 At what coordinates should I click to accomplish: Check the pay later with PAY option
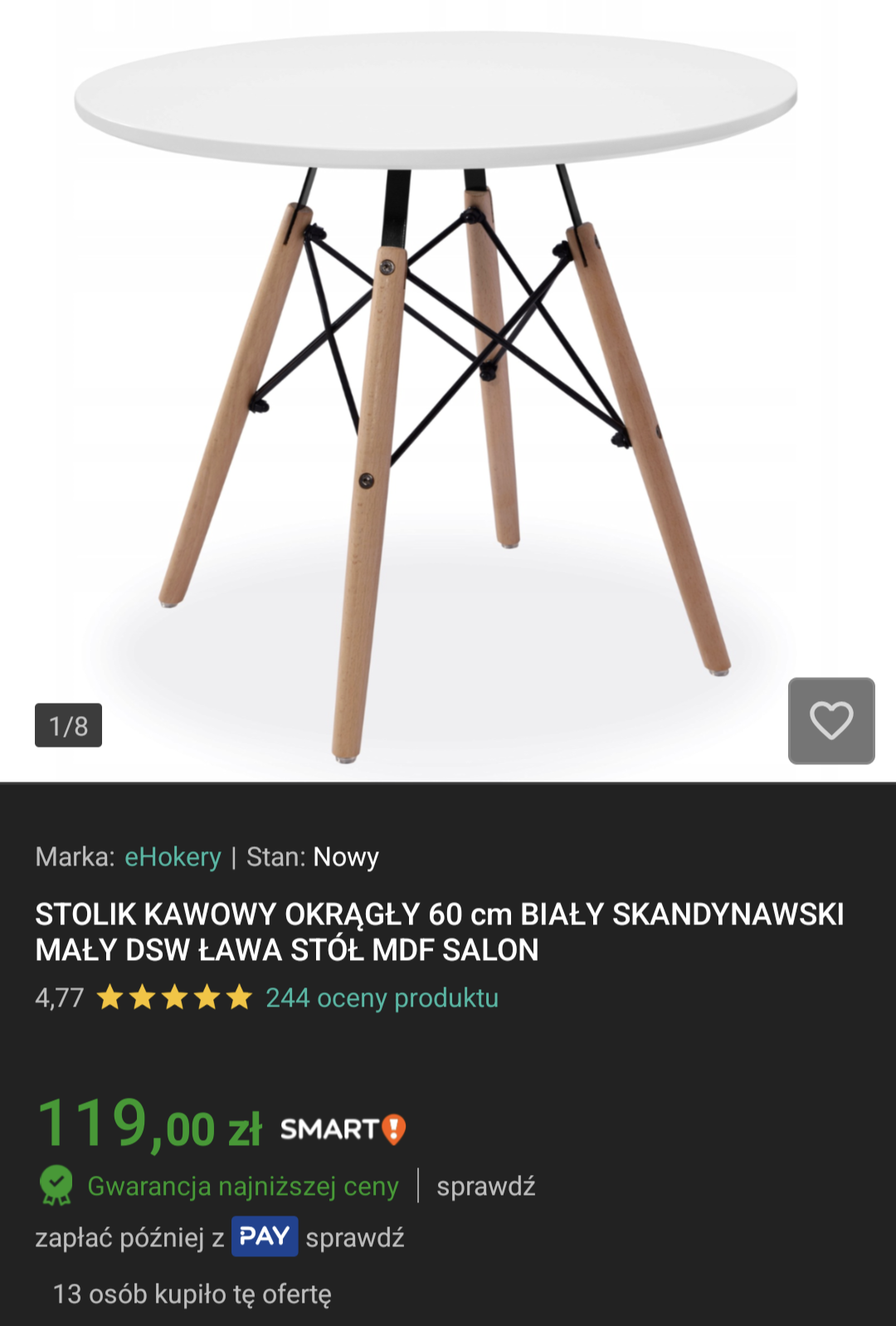354,1237
